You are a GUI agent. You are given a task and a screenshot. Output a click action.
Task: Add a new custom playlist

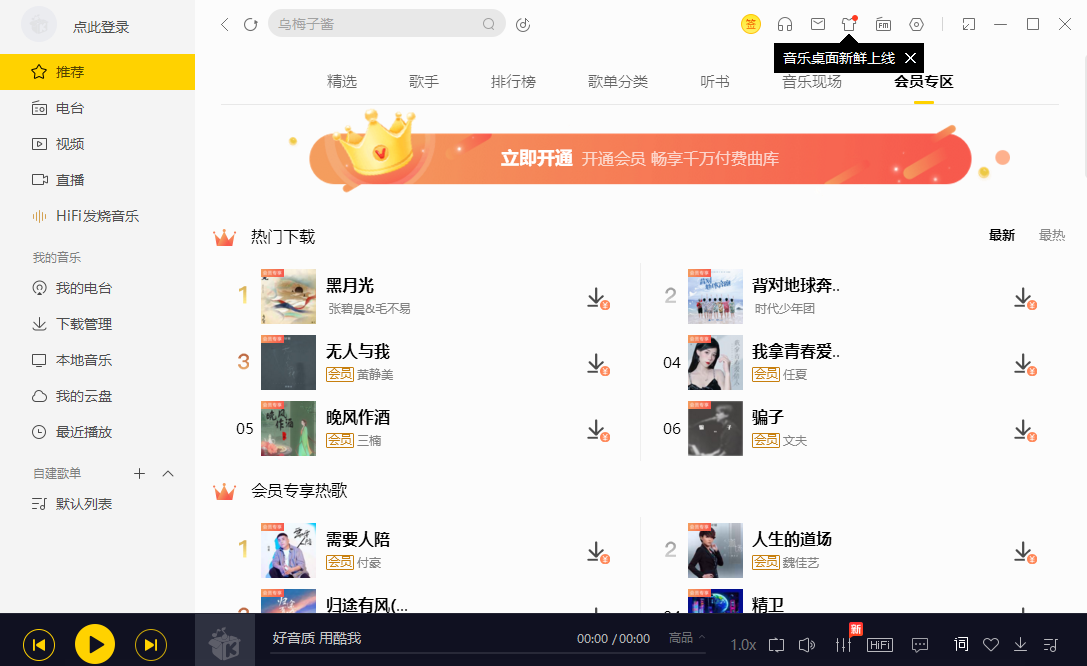[x=140, y=473]
